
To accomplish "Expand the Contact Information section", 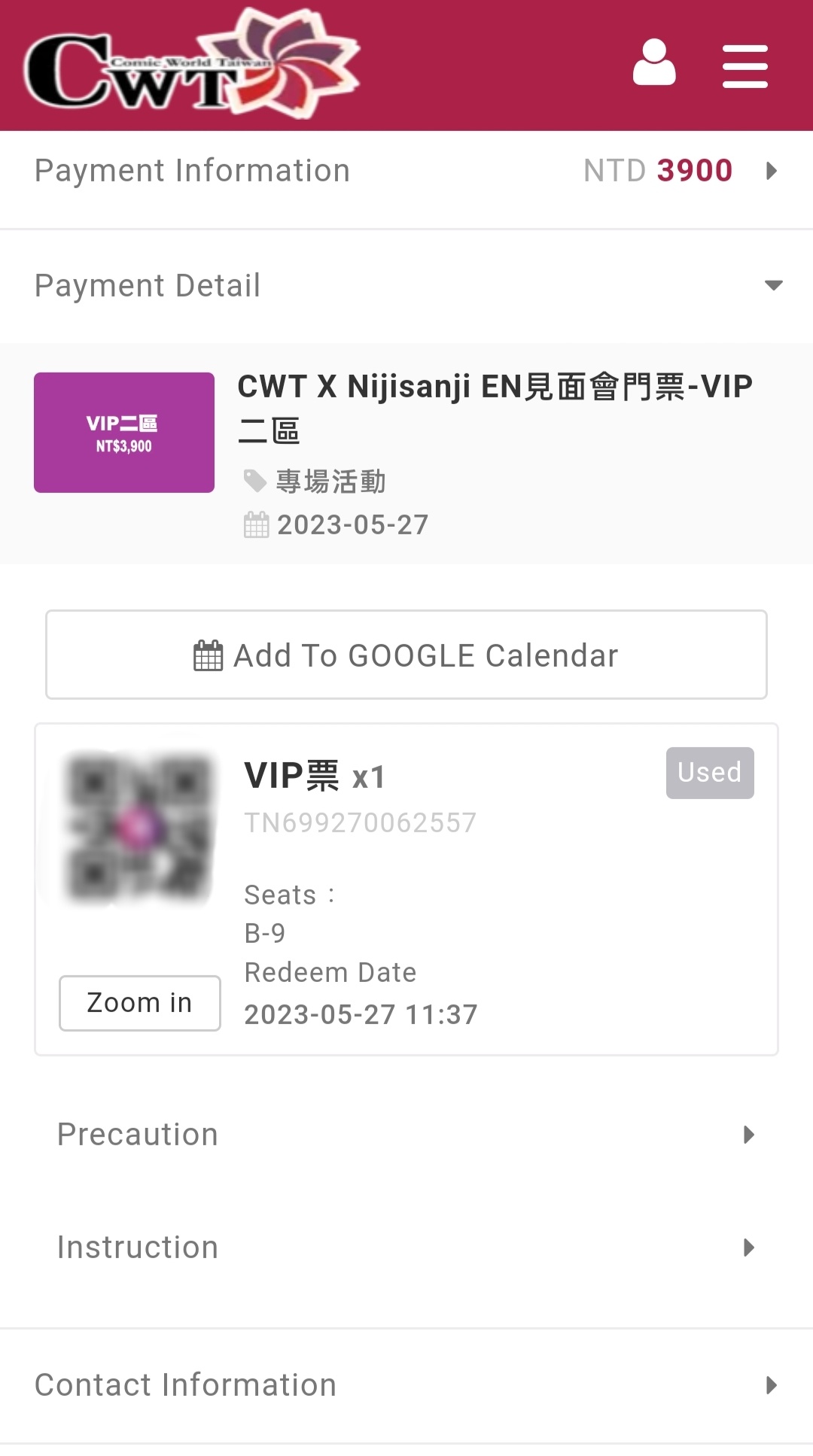I will [406, 1385].
